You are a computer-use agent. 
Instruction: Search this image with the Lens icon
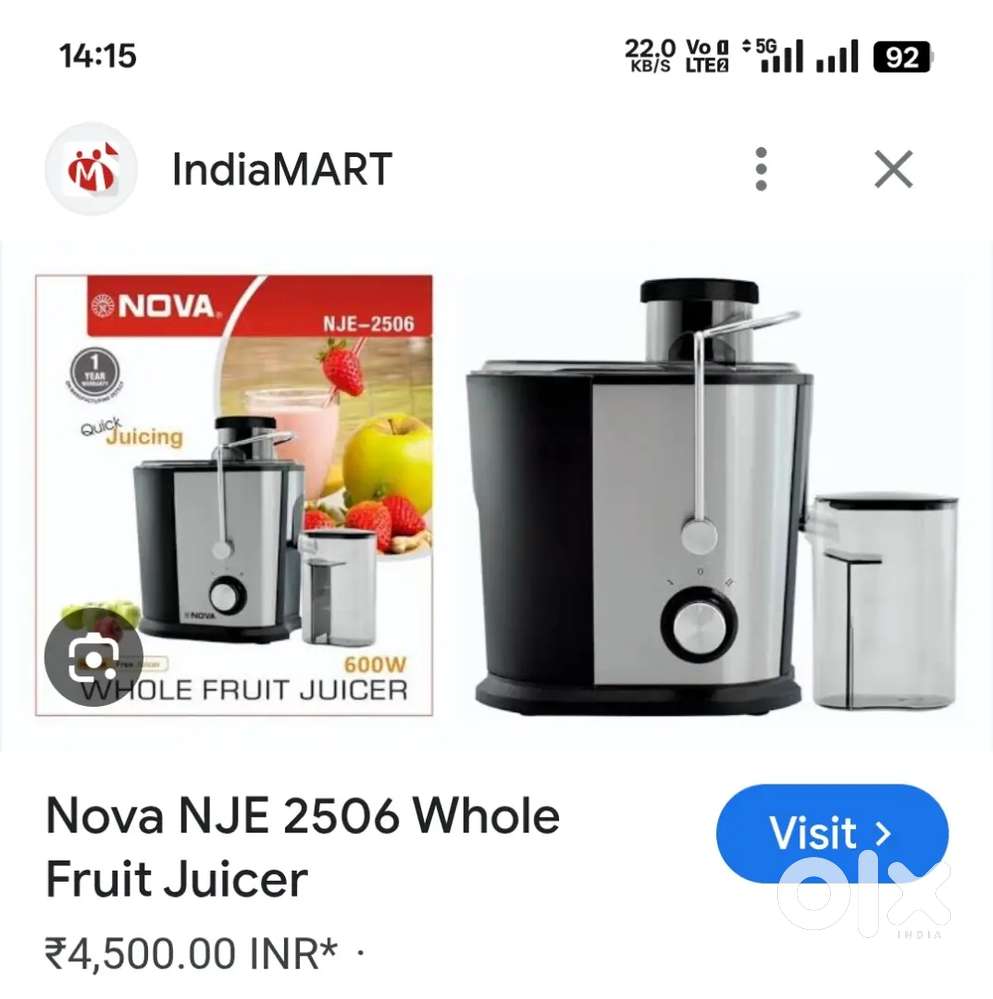tap(94, 657)
